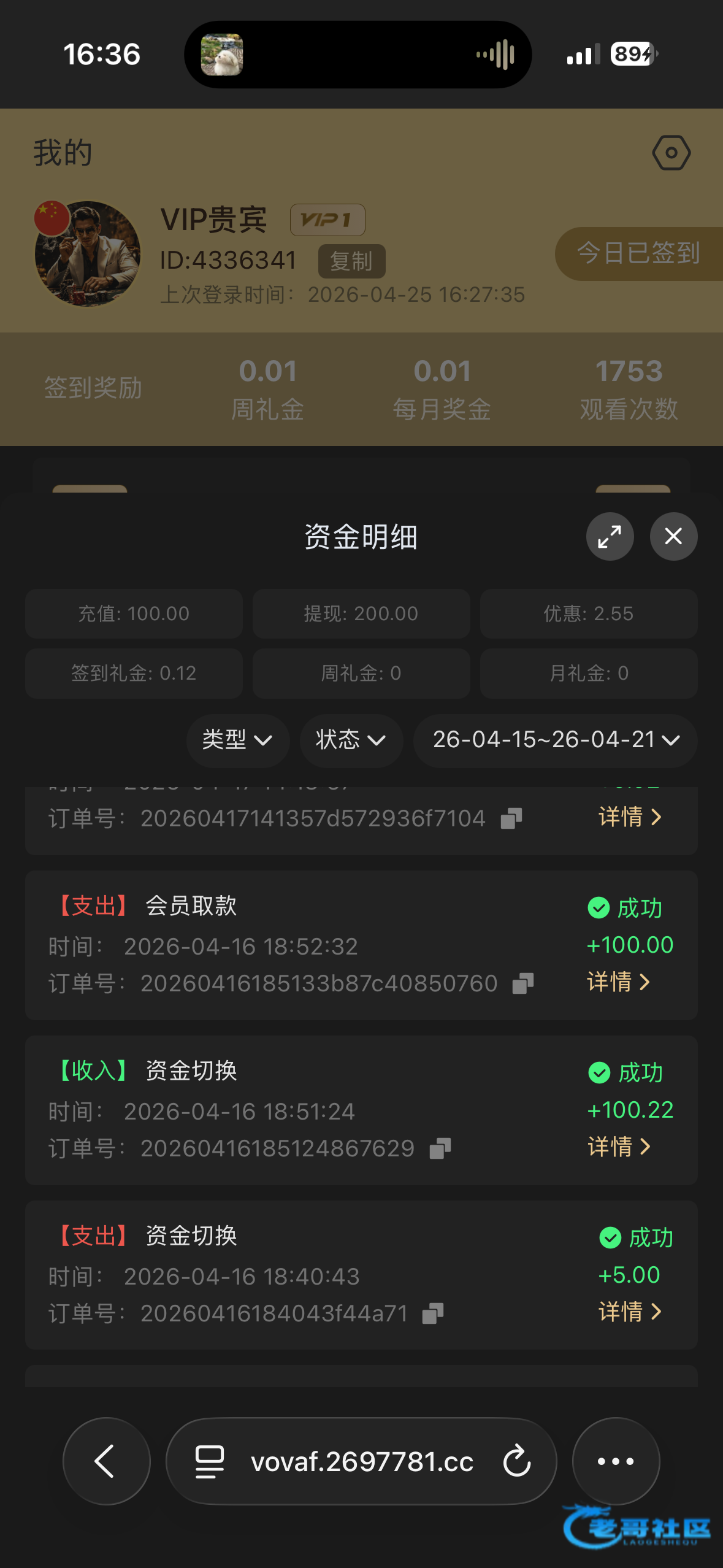This screenshot has height=1568, width=723.
Task: View 详情 of 资金切换 +100.22 record
Action: [x=618, y=1146]
